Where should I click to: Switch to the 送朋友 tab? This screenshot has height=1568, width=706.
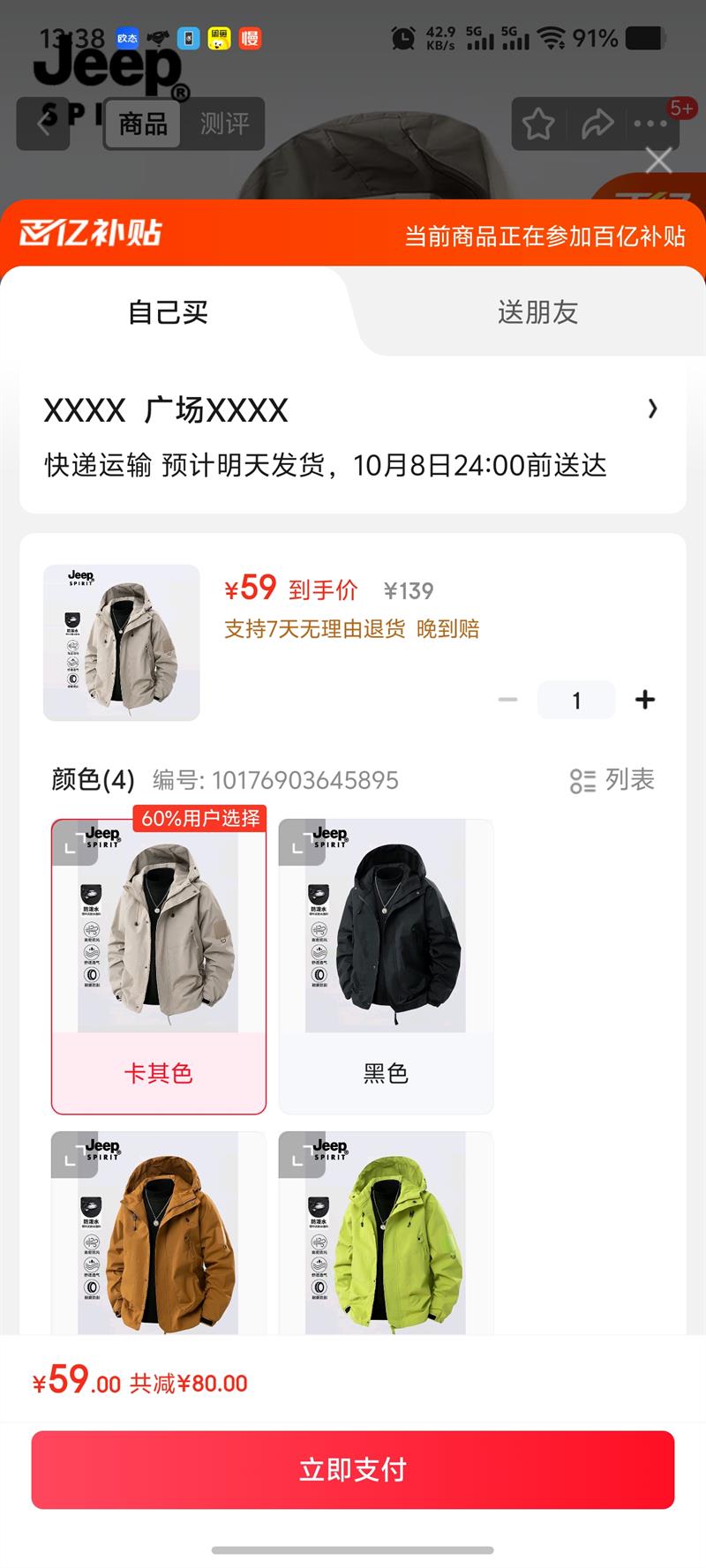[x=537, y=312]
